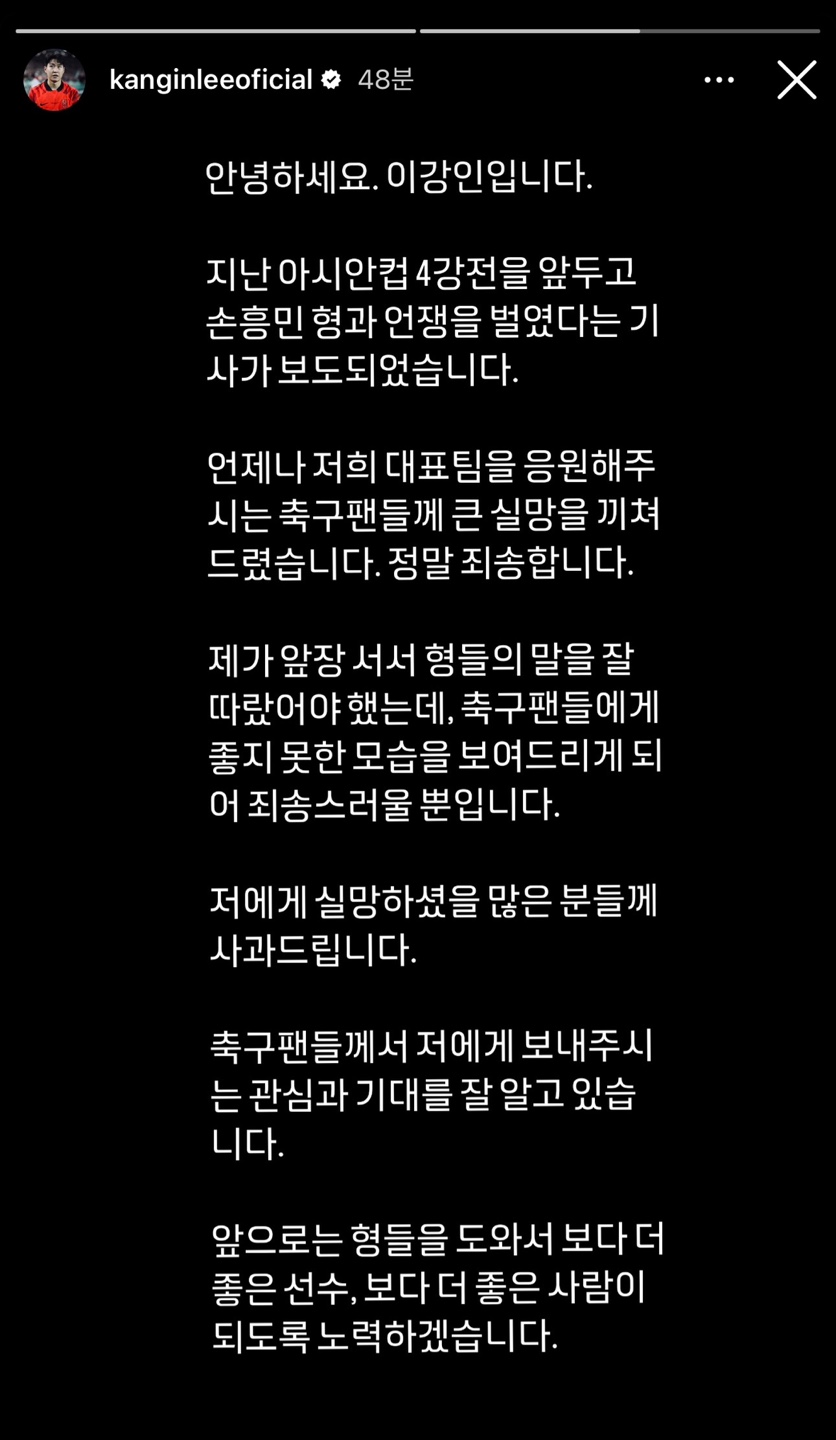
Task: Open kanginleeoficial's profile picture
Action: click(54, 80)
